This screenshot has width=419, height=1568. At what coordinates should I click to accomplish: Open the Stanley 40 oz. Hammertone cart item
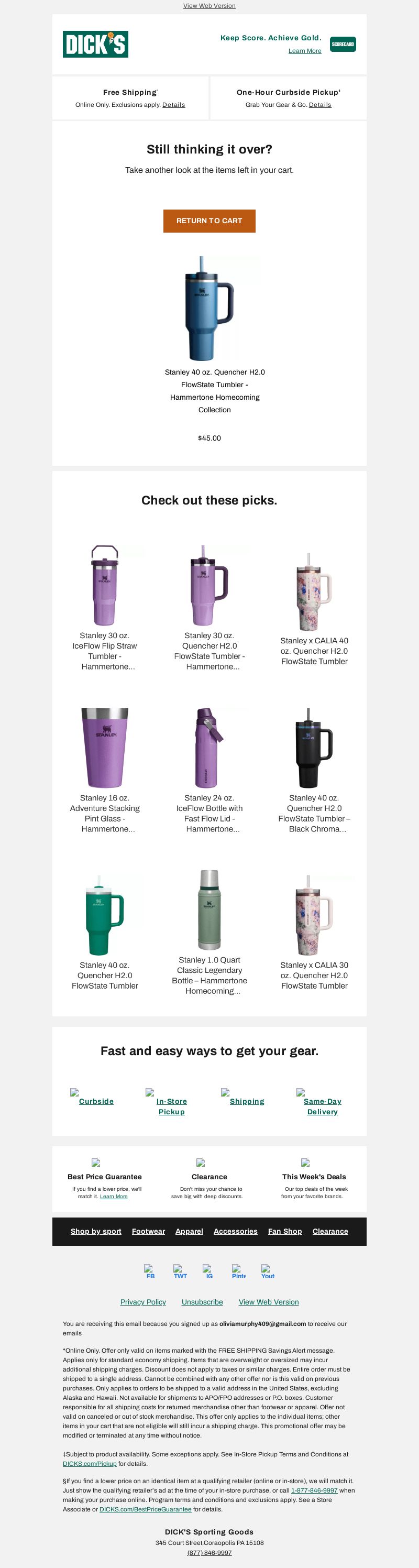(209, 309)
